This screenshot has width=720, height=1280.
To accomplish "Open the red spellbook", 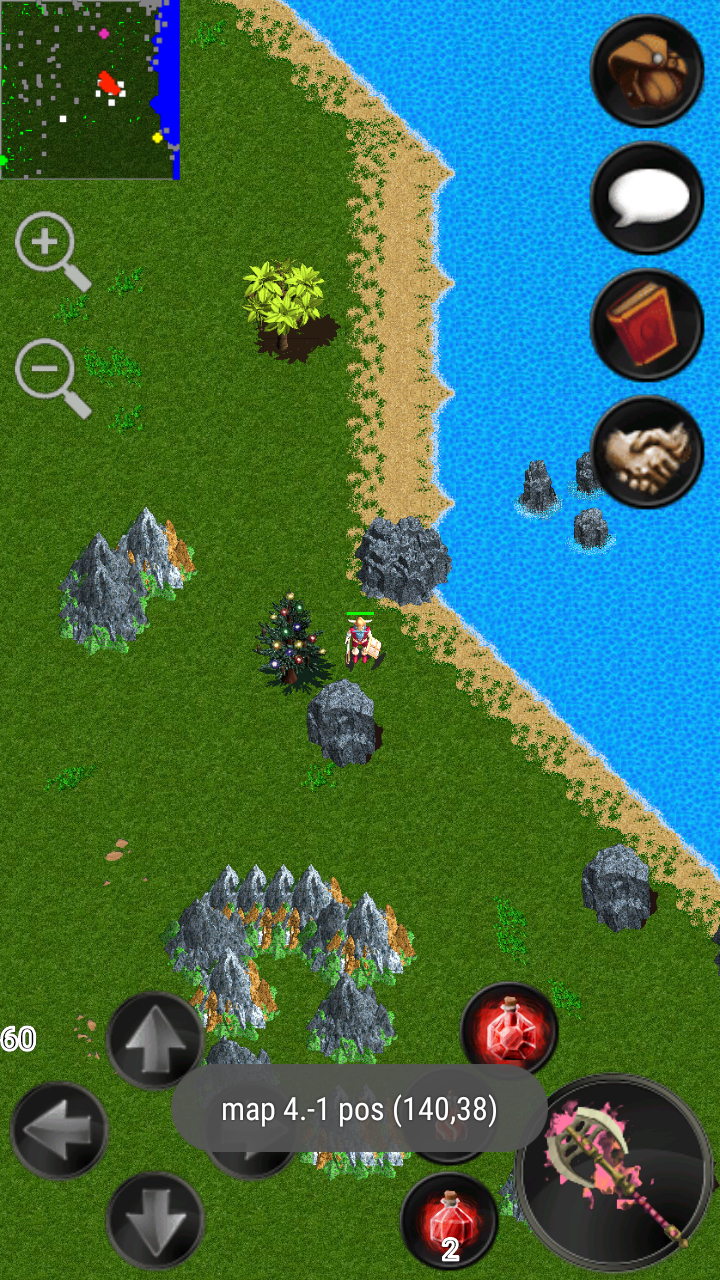I will pos(647,325).
